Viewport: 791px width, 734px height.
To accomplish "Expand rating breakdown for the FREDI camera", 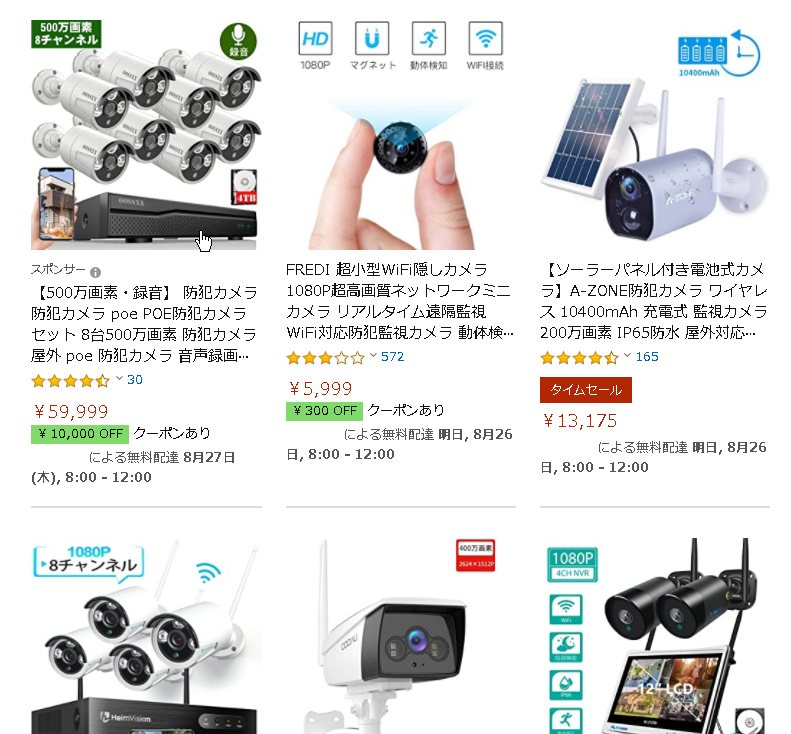I will [x=373, y=356].
